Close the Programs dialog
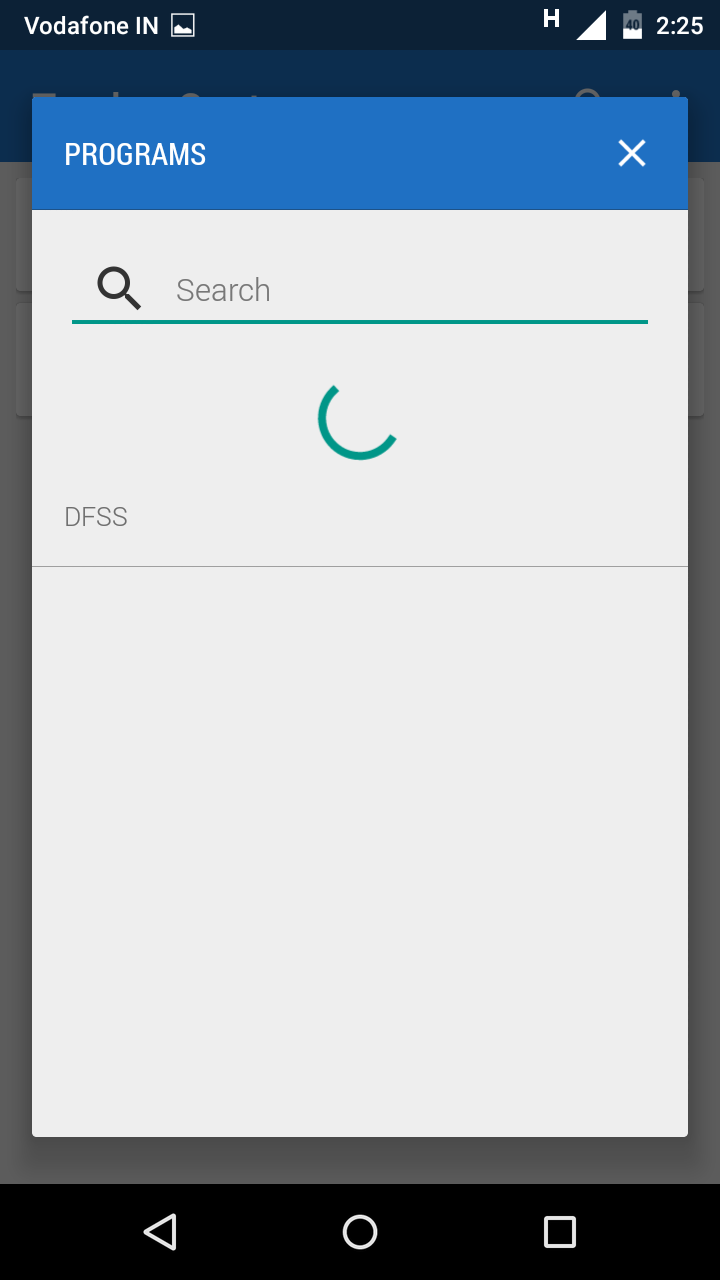 point(632,153)
